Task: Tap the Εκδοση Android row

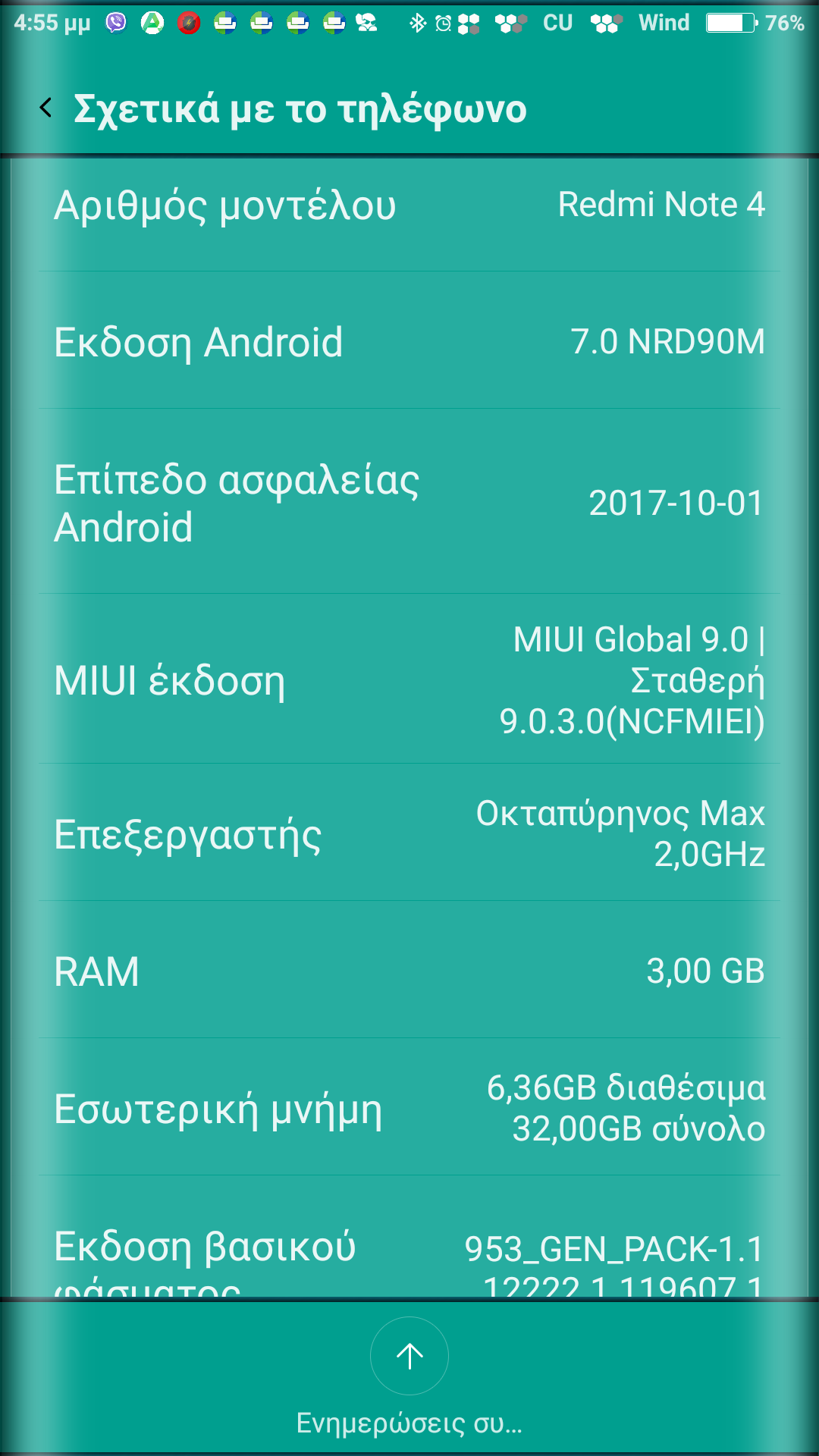Action: pyautogui.click(x=409, y=341)
